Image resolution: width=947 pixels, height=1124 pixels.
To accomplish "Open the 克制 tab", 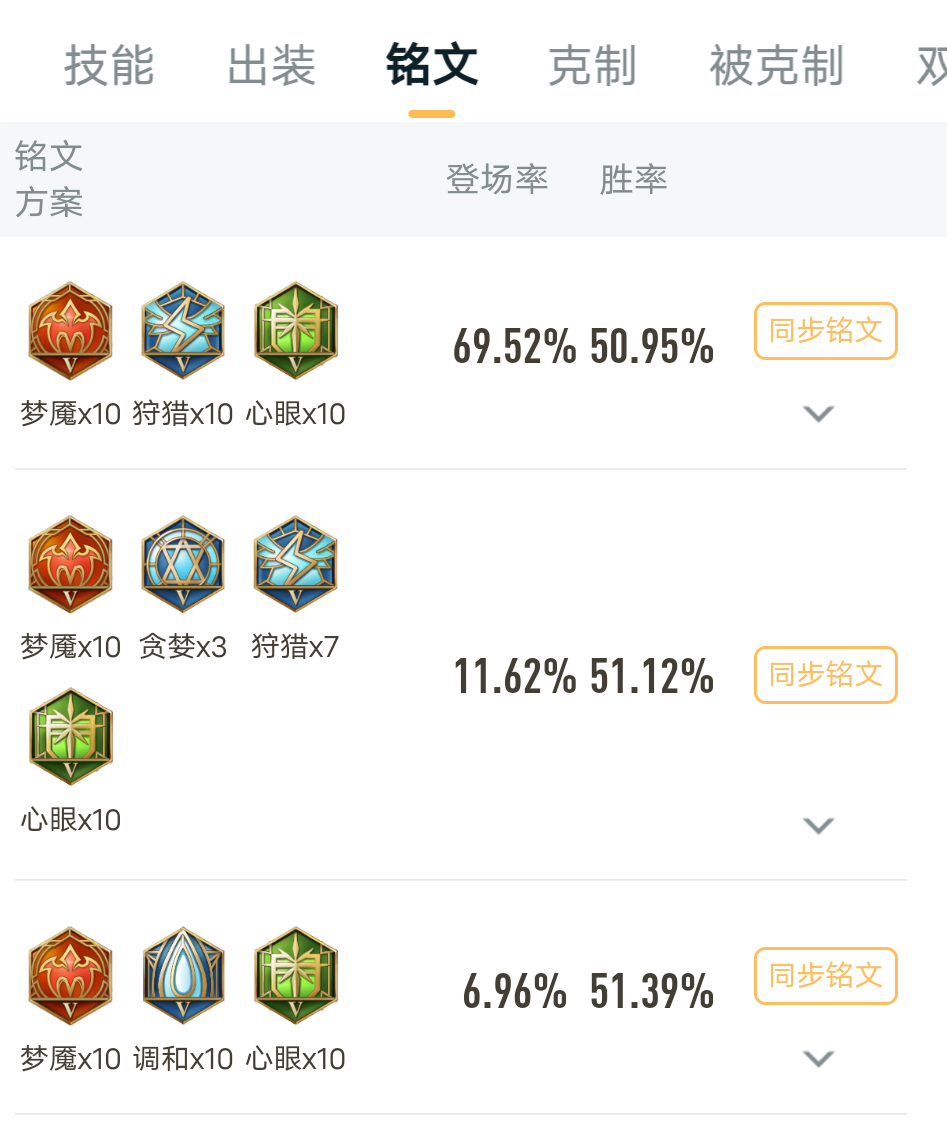I will point(592,66).
